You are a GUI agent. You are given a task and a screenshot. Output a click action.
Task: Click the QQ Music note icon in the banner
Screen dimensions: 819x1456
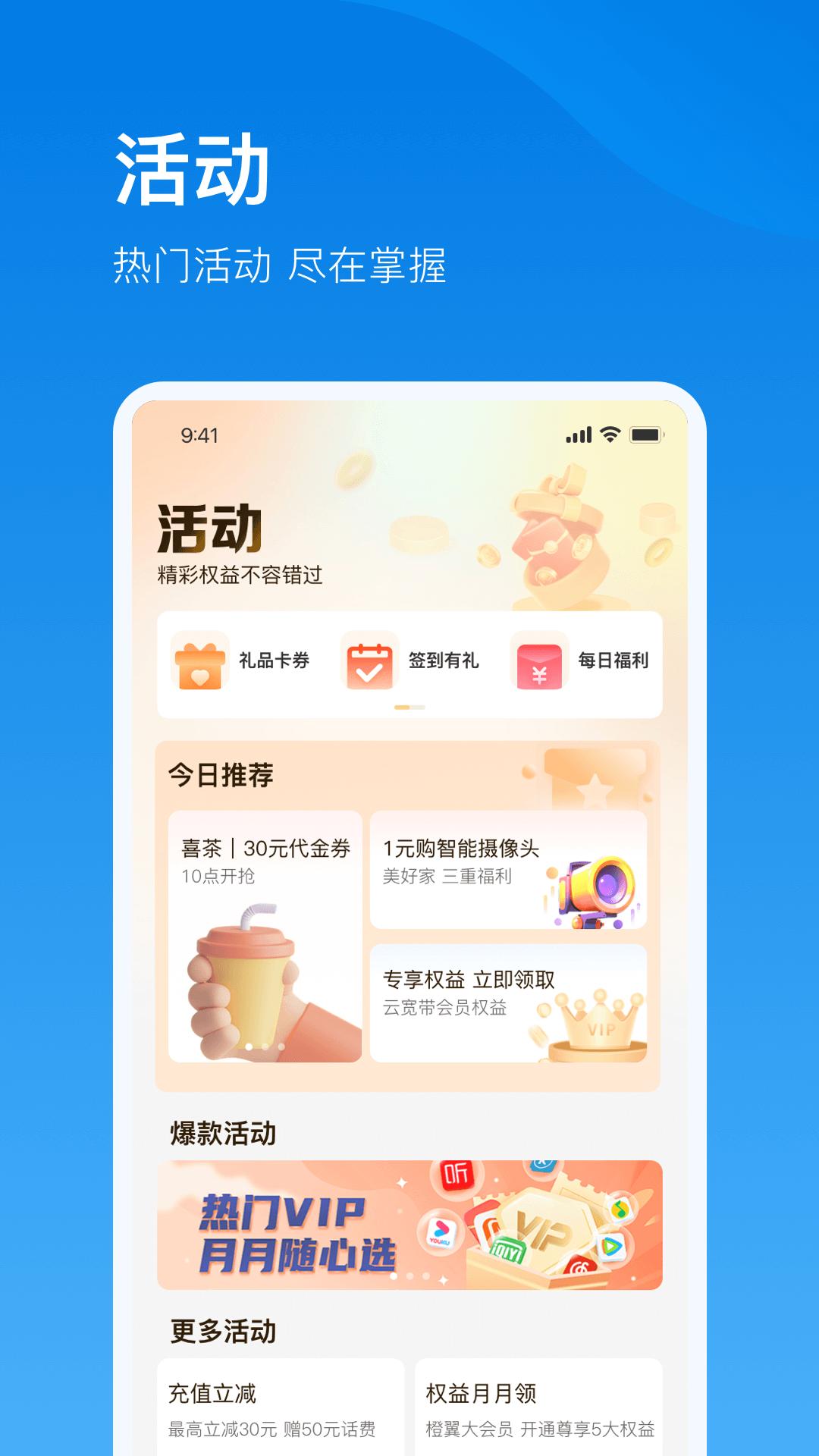click(620, 1210)
